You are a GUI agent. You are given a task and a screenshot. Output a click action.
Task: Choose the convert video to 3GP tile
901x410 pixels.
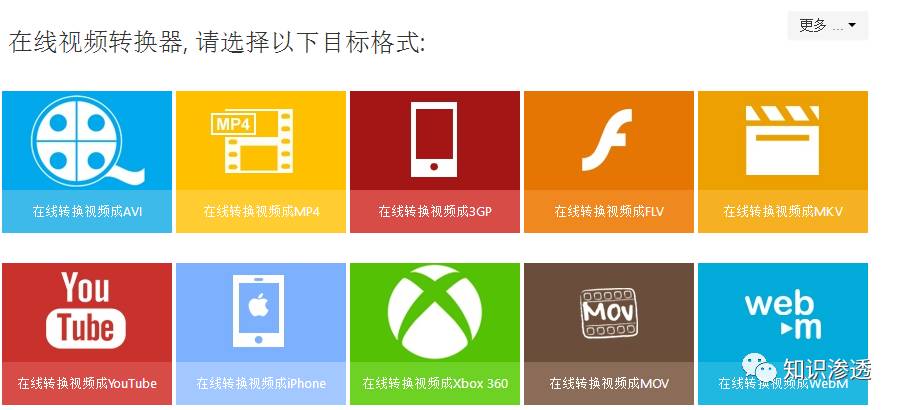pos(435,161)
